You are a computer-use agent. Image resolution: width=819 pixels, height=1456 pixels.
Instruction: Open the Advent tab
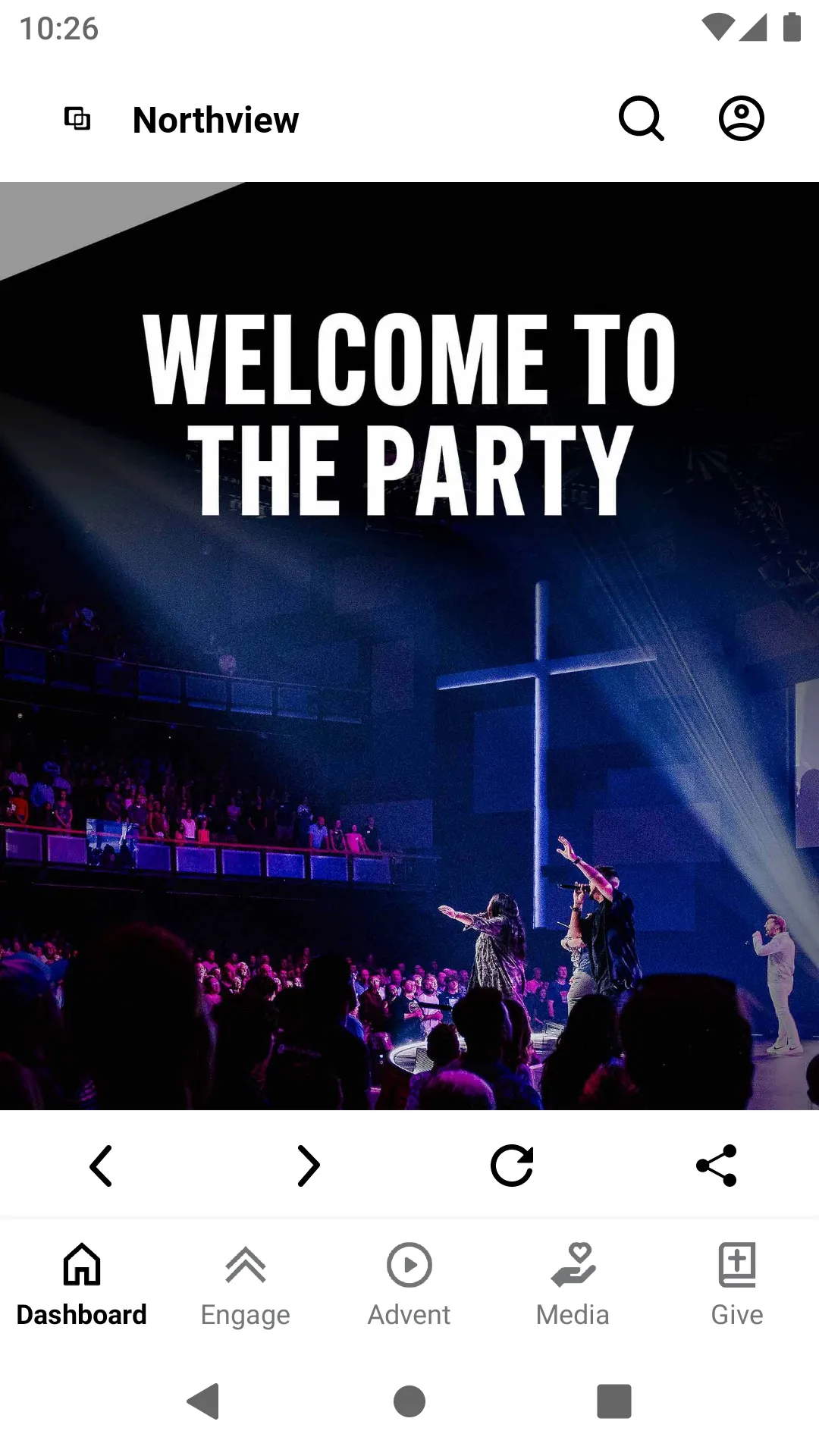pos(409,1285)
